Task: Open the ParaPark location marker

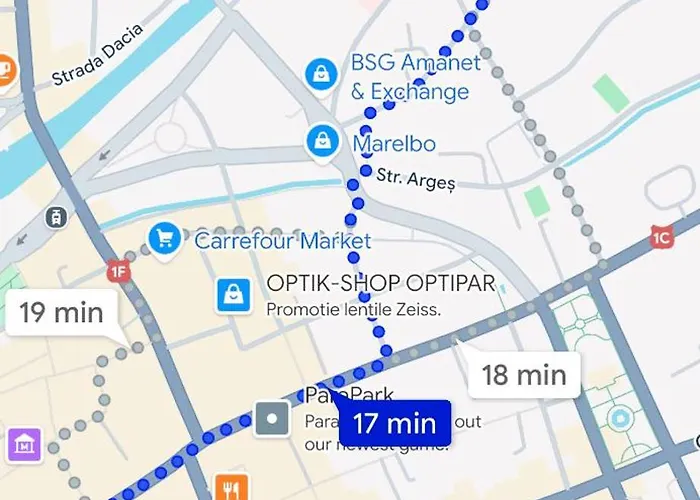Action: pos(271,418)
